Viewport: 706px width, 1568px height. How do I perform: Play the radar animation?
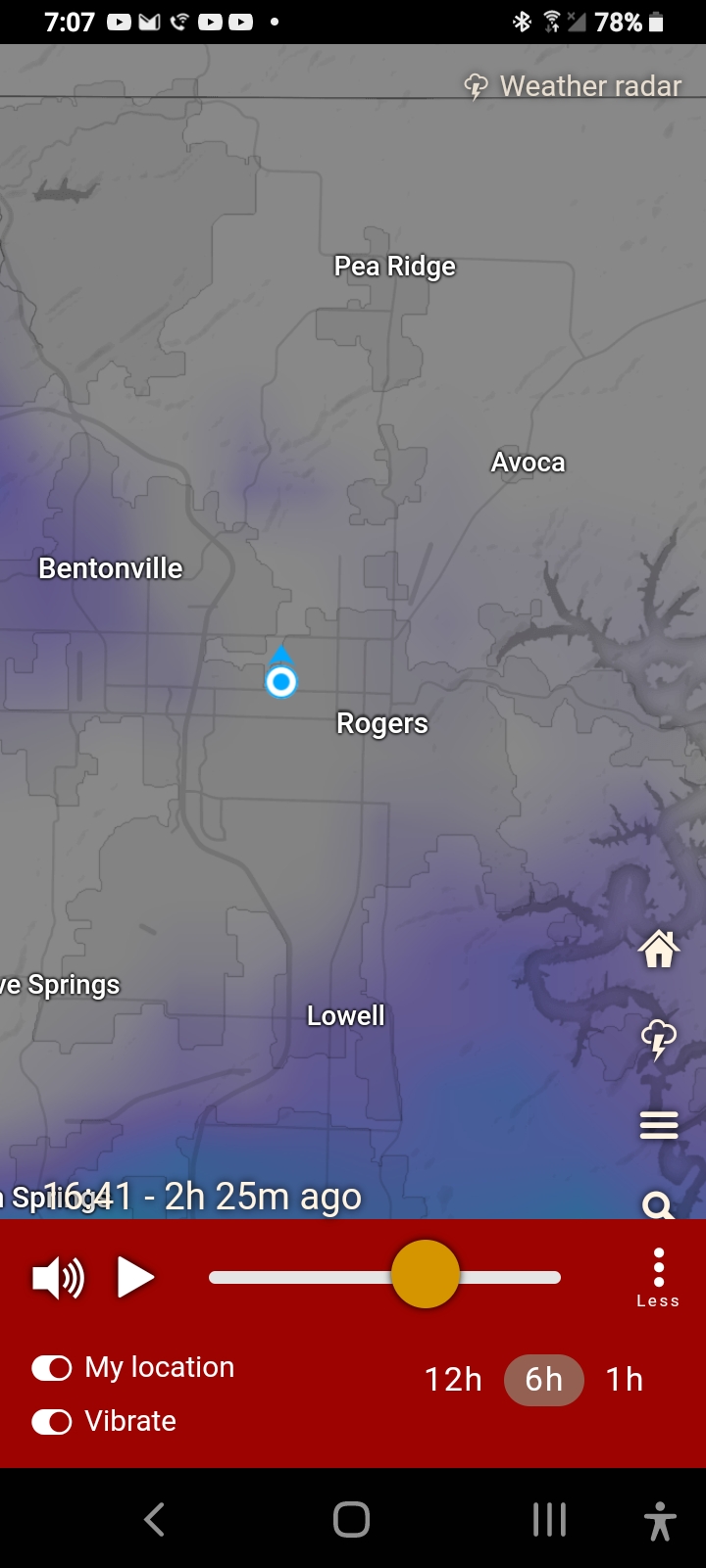coord(135,1278)
